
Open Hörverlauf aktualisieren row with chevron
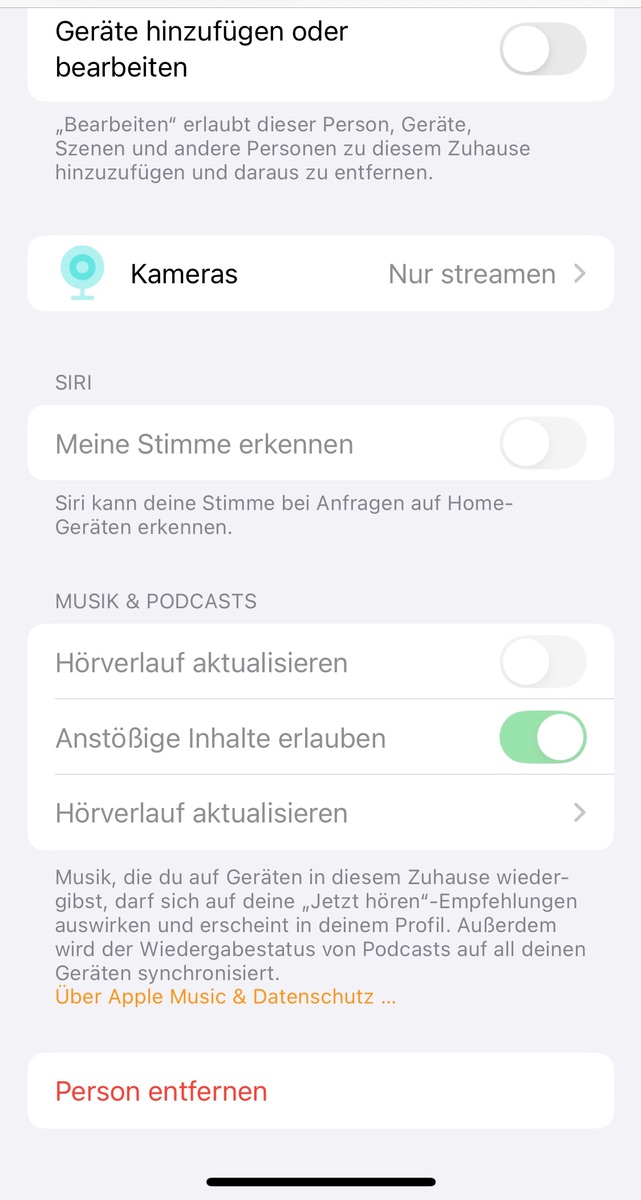320,813
